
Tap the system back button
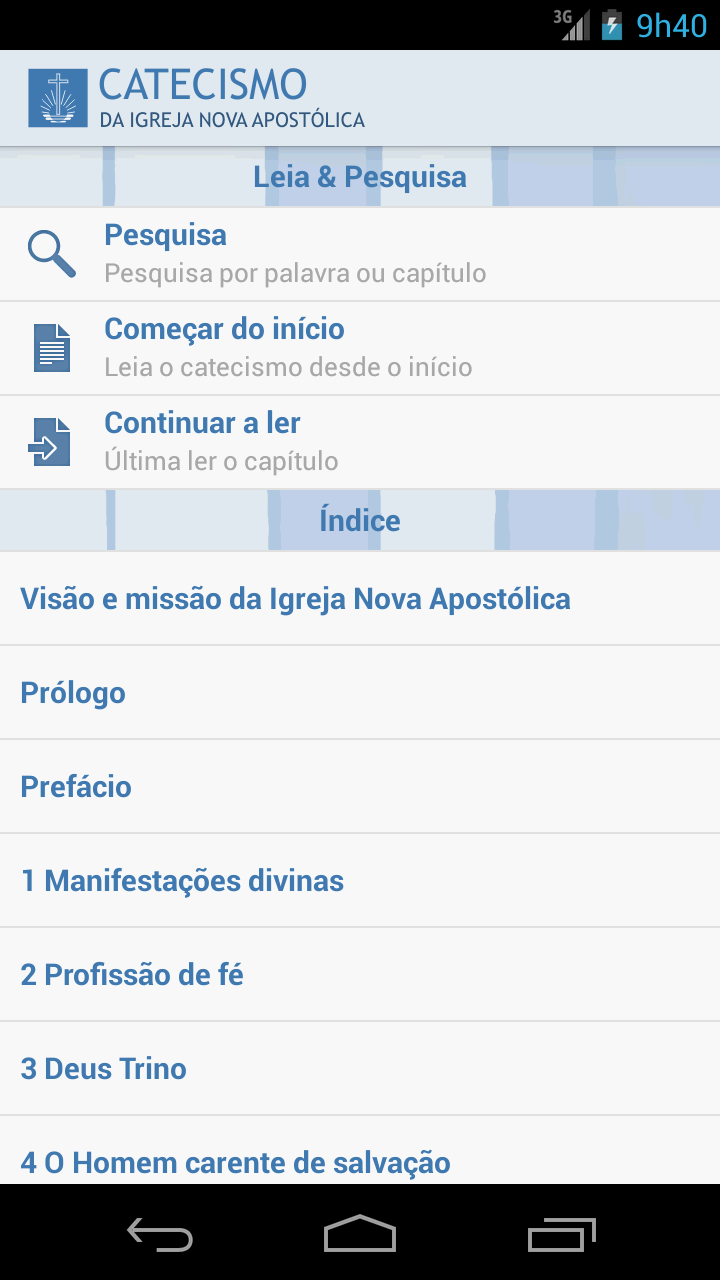160,1234
